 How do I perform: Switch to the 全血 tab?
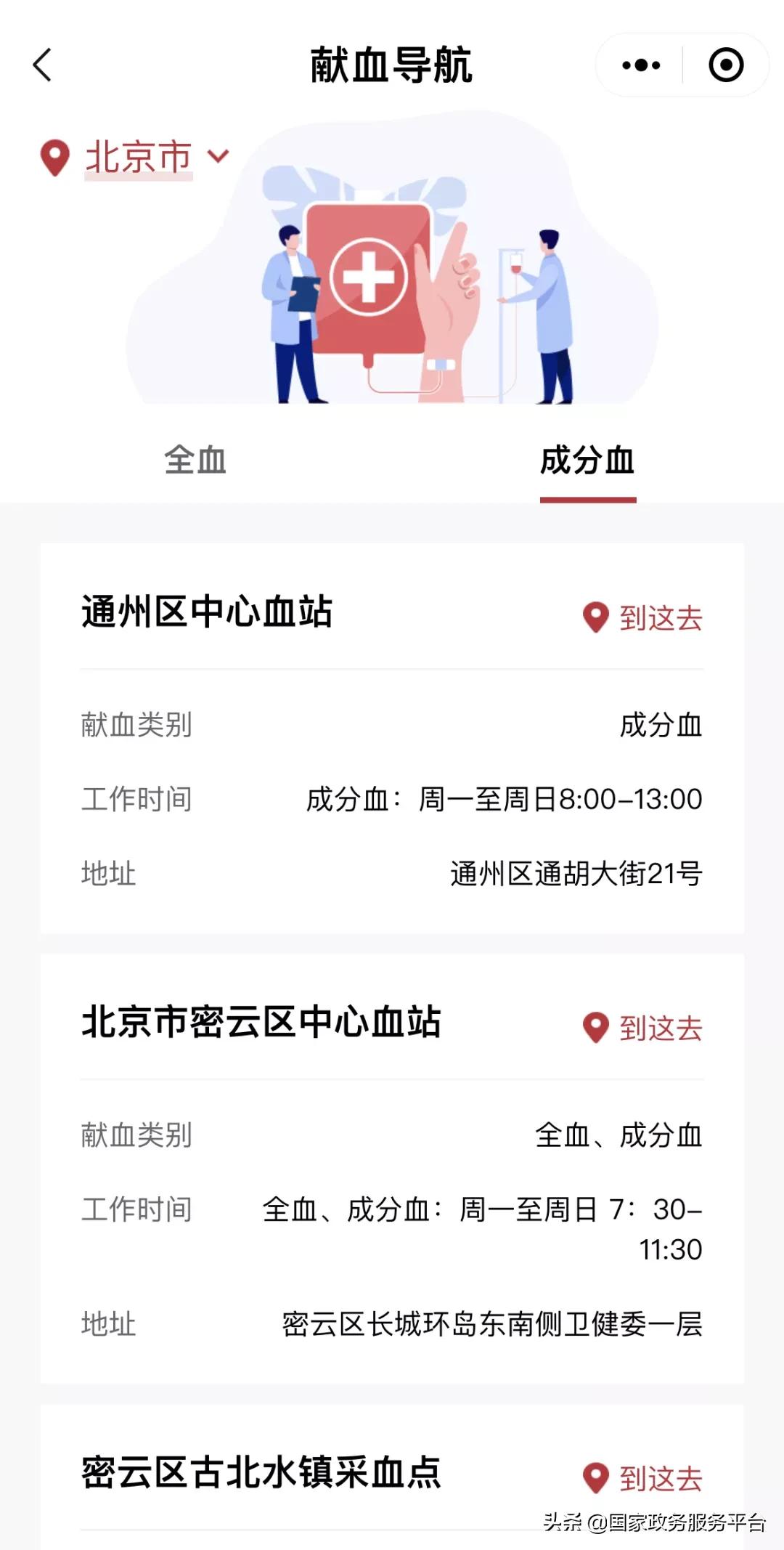tap(195, 459)
